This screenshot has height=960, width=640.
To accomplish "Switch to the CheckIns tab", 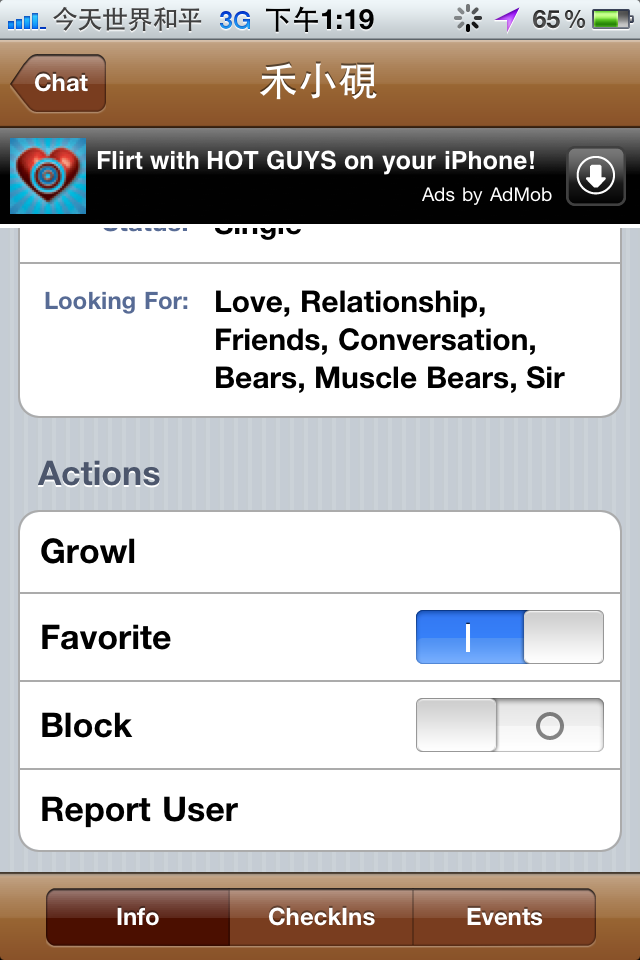I will tap(321, 917).
